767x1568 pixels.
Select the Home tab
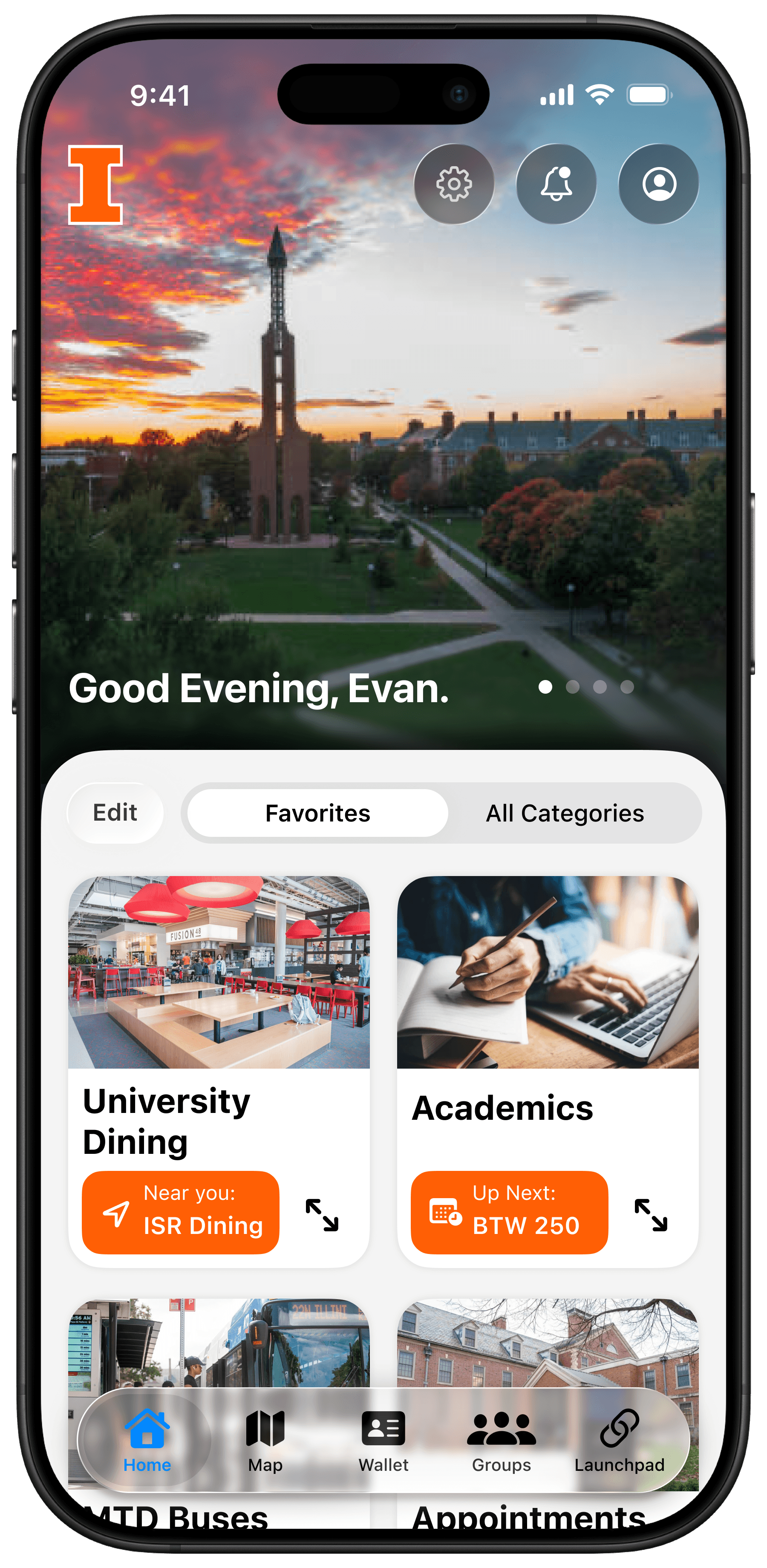pos(147,1440)
